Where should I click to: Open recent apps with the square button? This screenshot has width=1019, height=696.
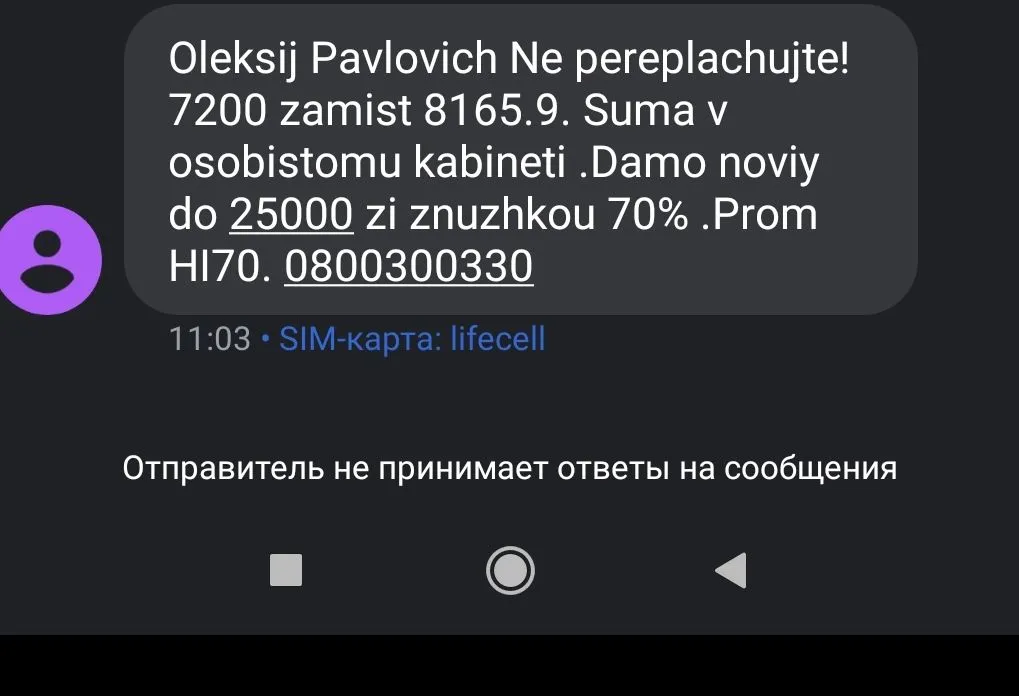pos(286,571)
